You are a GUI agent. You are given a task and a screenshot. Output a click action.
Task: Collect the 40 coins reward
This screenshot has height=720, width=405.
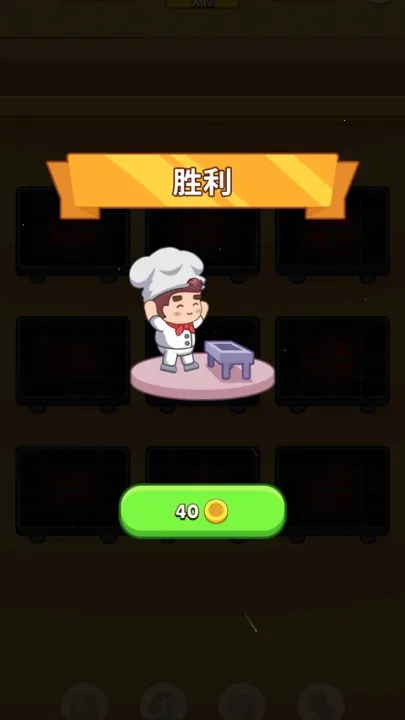click(x=202, y=511)
